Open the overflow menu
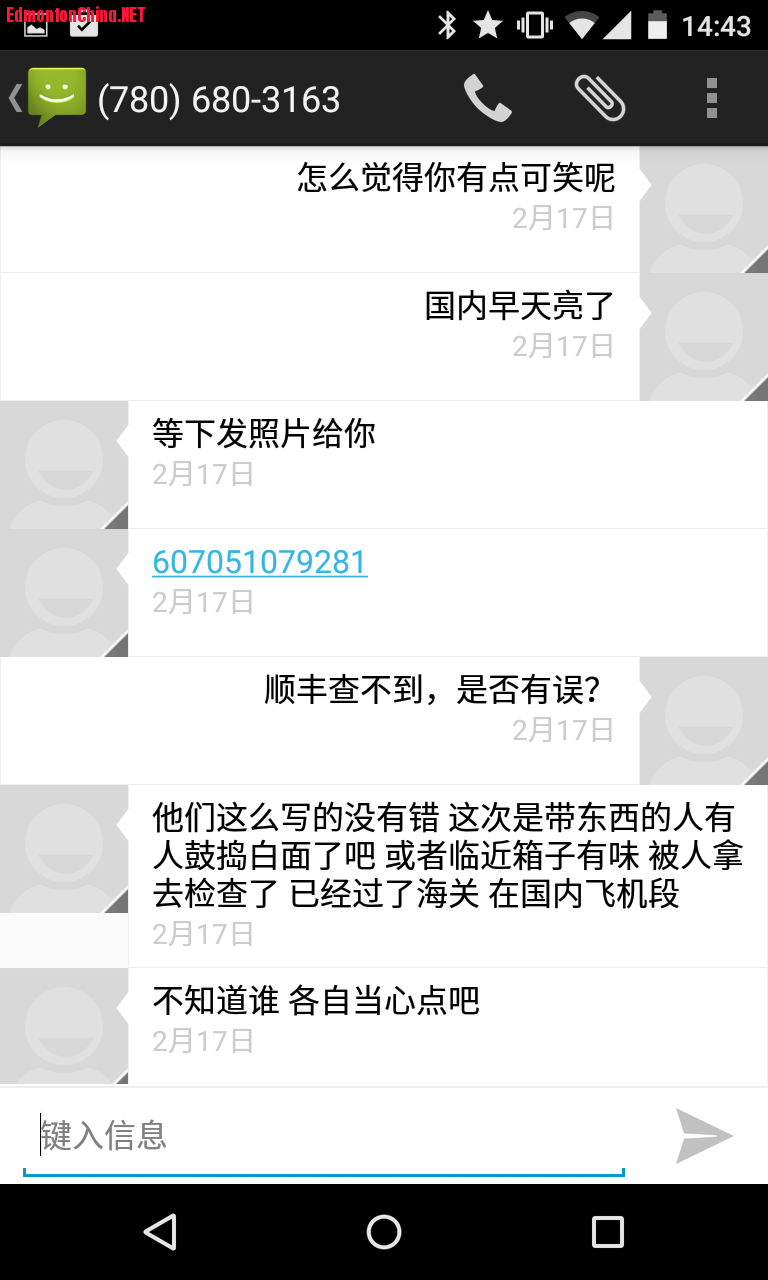768x1280 pixels. point(712,98)
